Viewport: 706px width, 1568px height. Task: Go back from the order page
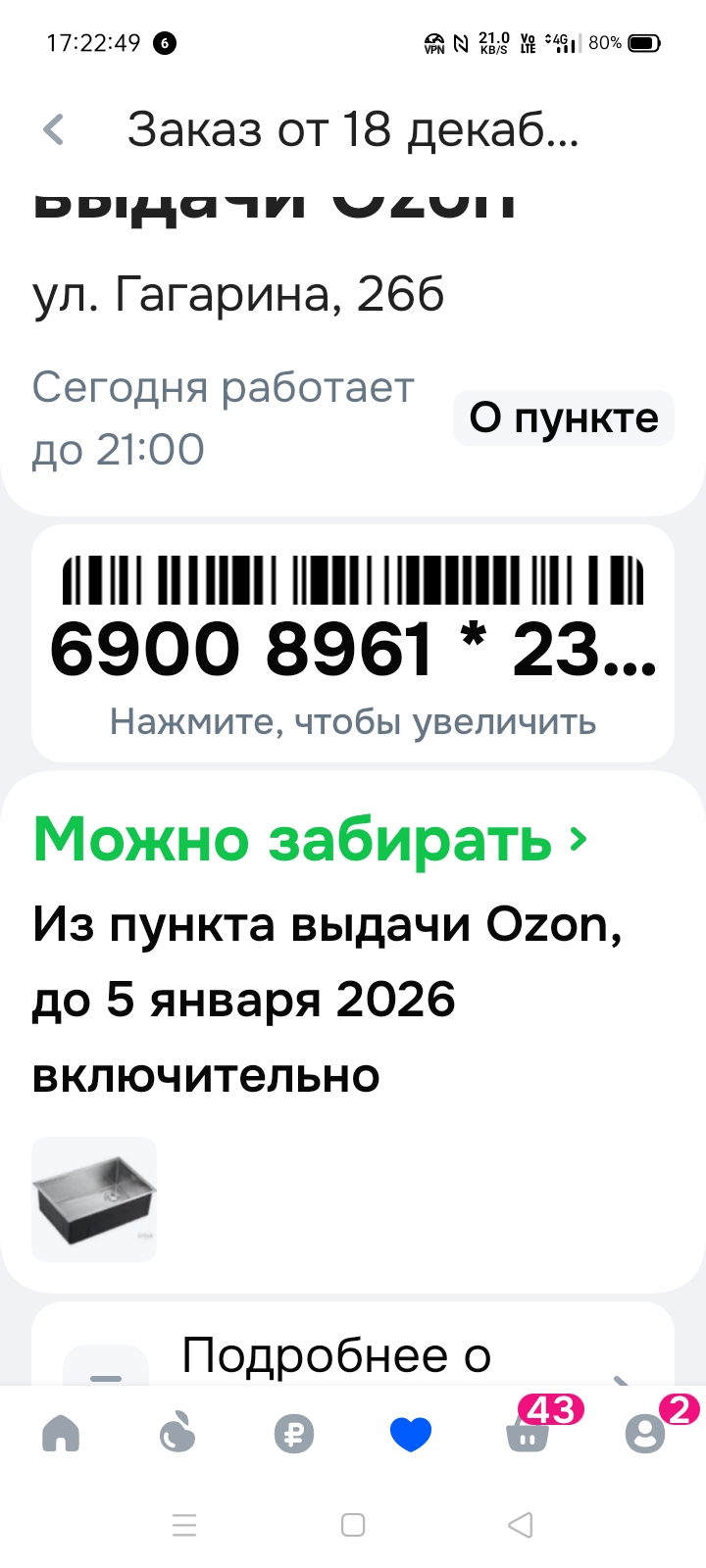(x=55, y=129)
